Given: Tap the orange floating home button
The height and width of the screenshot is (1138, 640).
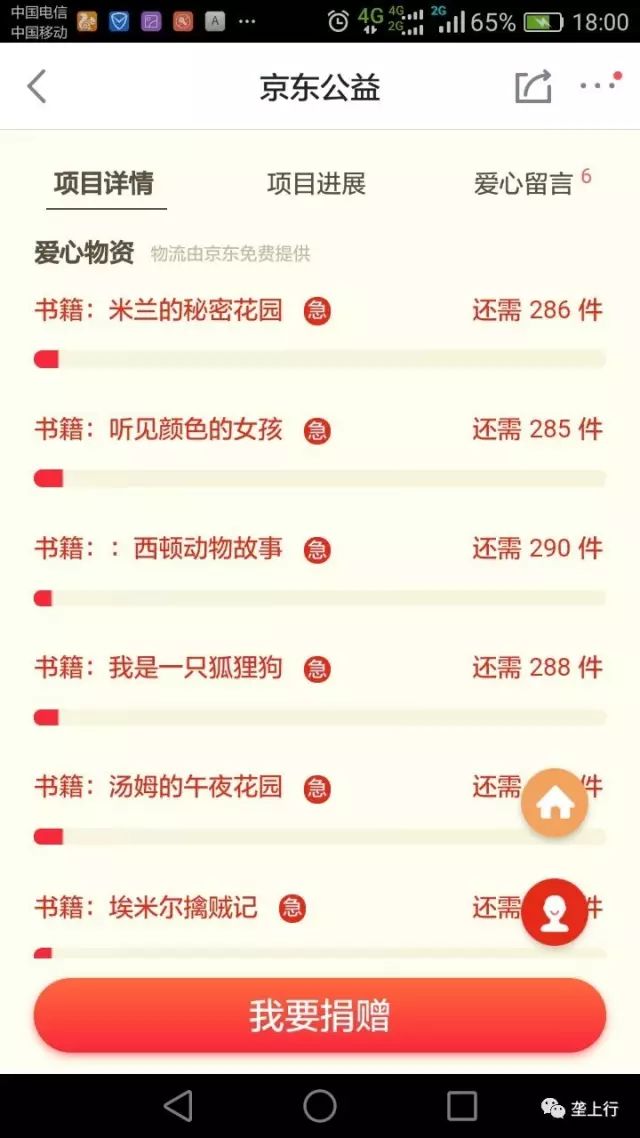Looking at the screenshot, I should click(x=554, y=802).
